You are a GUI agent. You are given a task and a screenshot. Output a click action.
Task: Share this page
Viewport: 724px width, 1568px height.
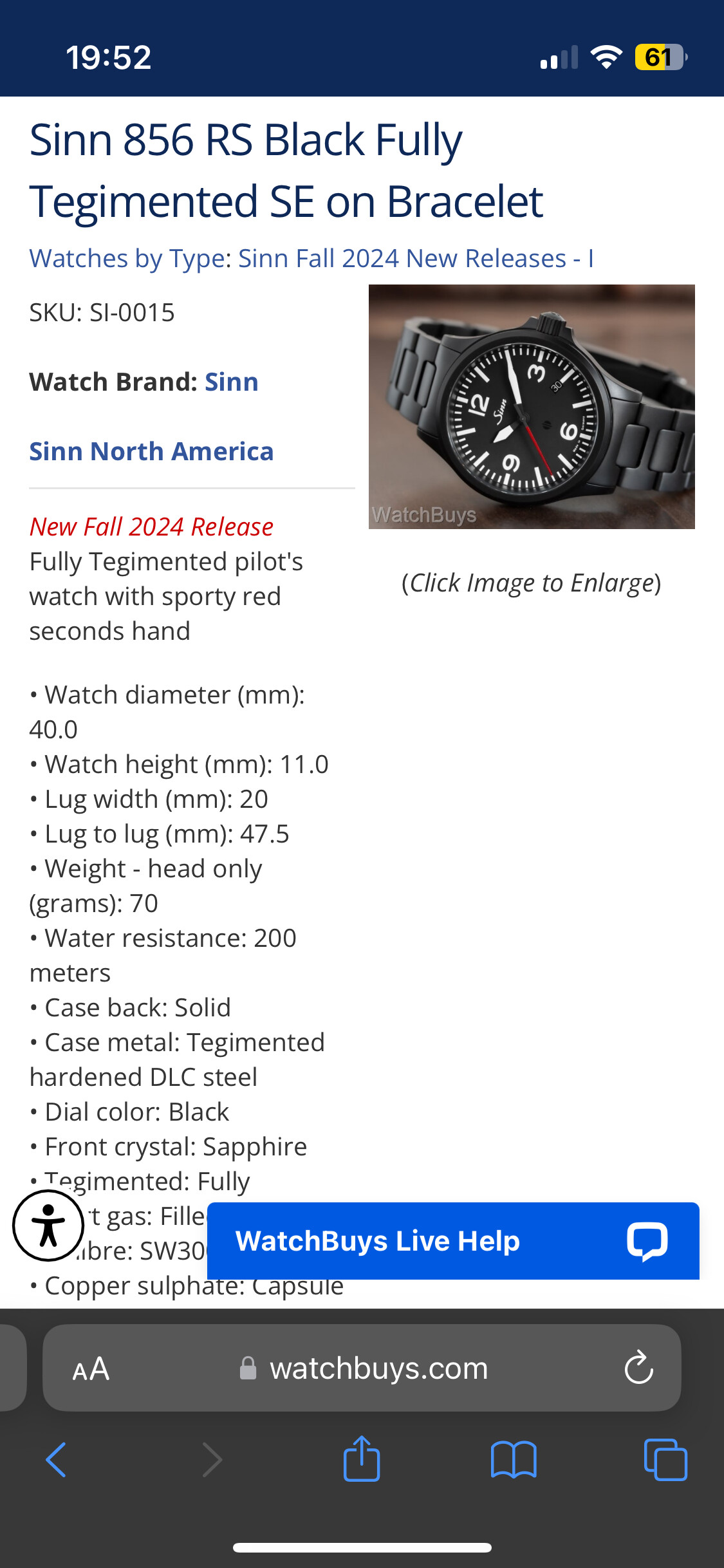point(362,1459)
